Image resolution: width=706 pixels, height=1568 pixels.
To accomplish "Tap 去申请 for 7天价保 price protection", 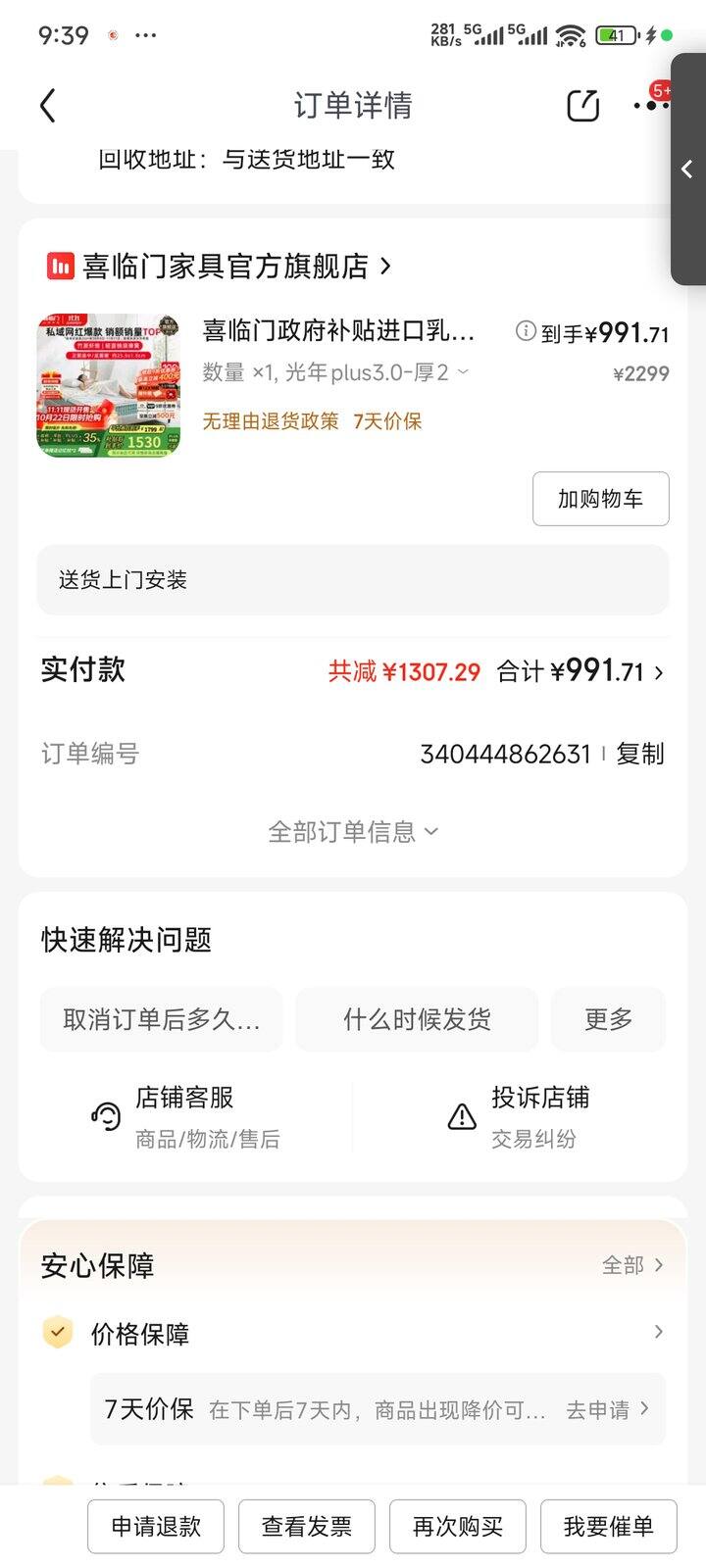I will (x=600, y=1408).
